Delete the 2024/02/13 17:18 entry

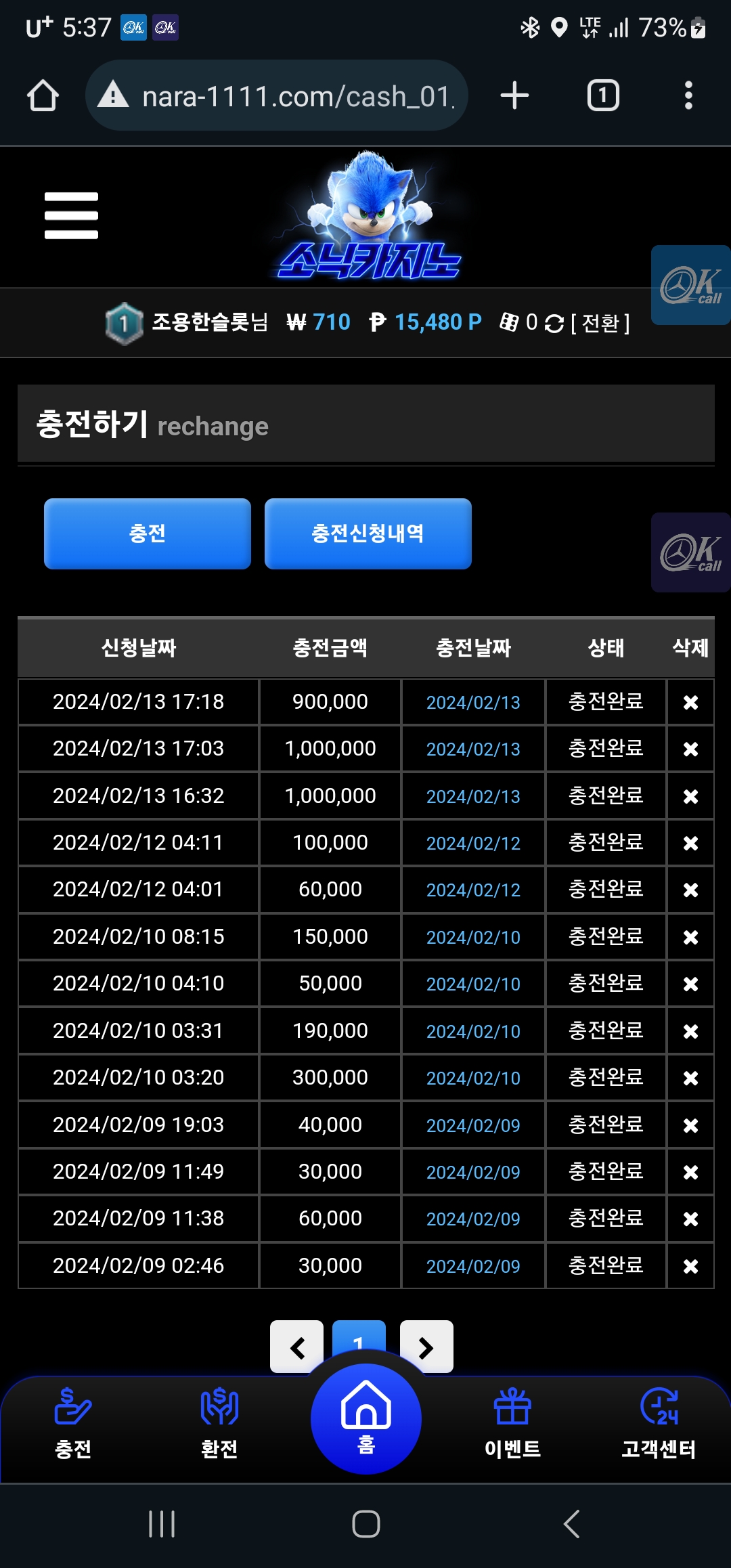click(x=690, y=703)
